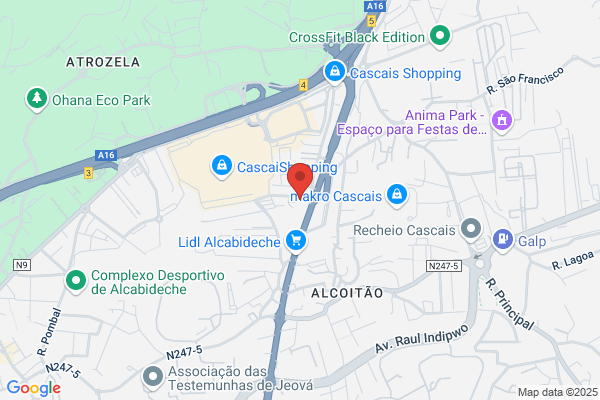This screenshot has height=400, width=600.
Task: Open the Lidl Alcabideche cart marker
Action: coord(296,241)
